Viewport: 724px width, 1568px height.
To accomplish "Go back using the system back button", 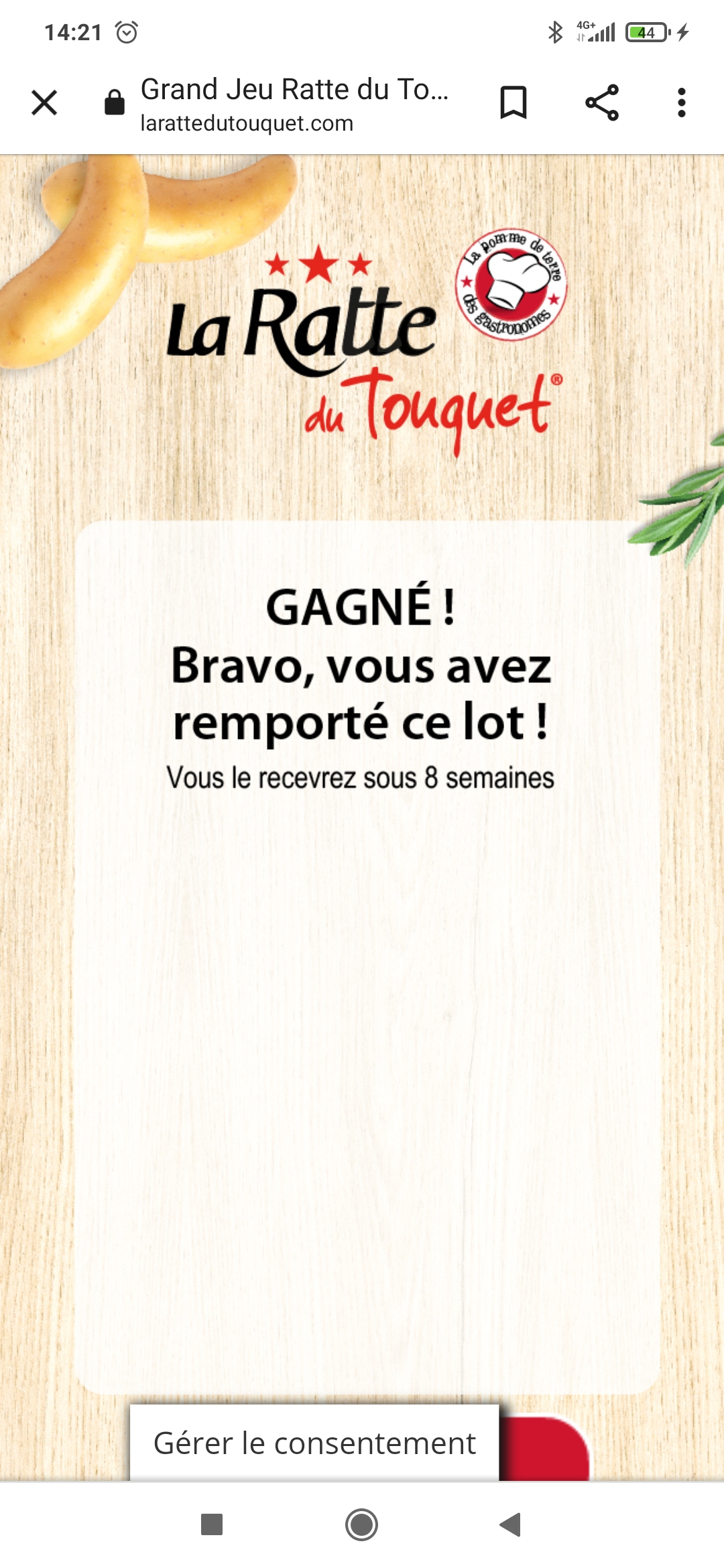I will [x=511, y=1524].
